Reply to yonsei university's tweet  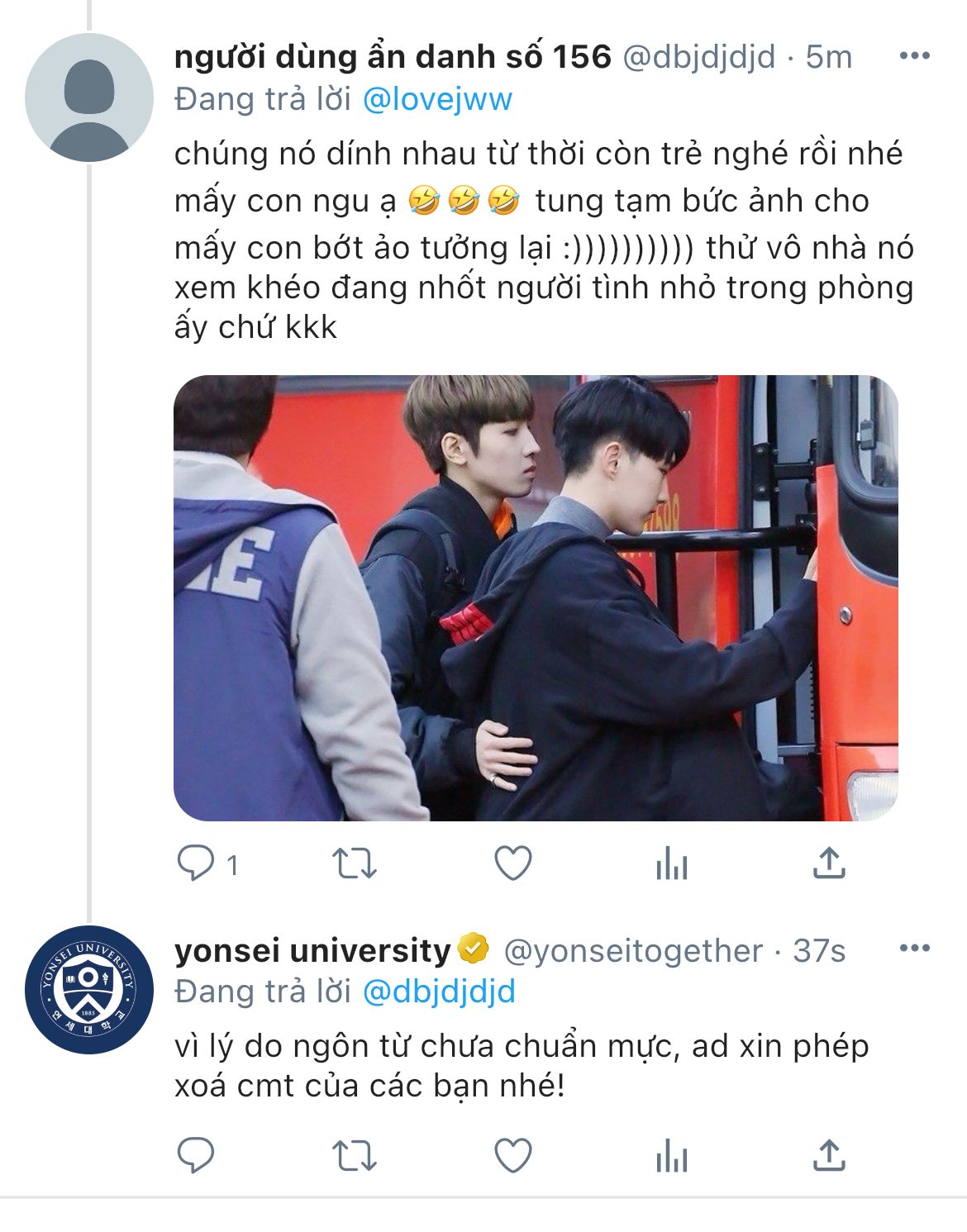197,1155
